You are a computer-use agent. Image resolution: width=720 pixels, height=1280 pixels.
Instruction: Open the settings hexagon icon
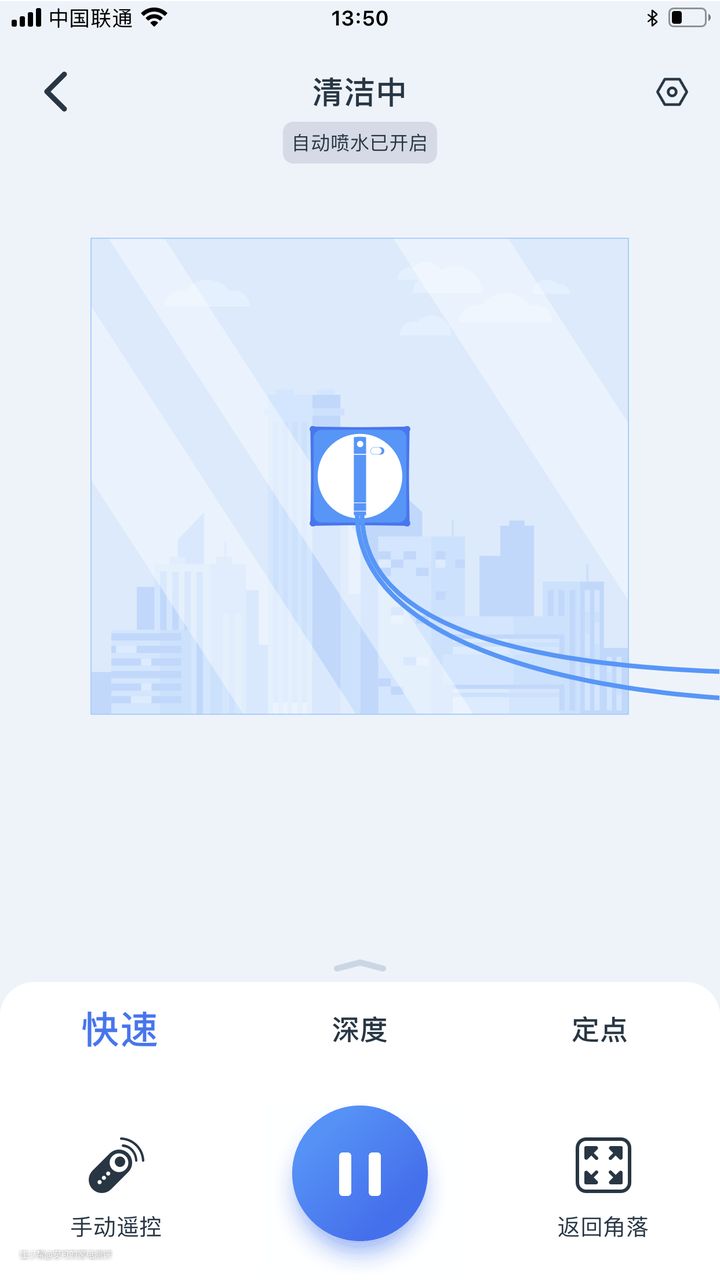pos(672,92)
